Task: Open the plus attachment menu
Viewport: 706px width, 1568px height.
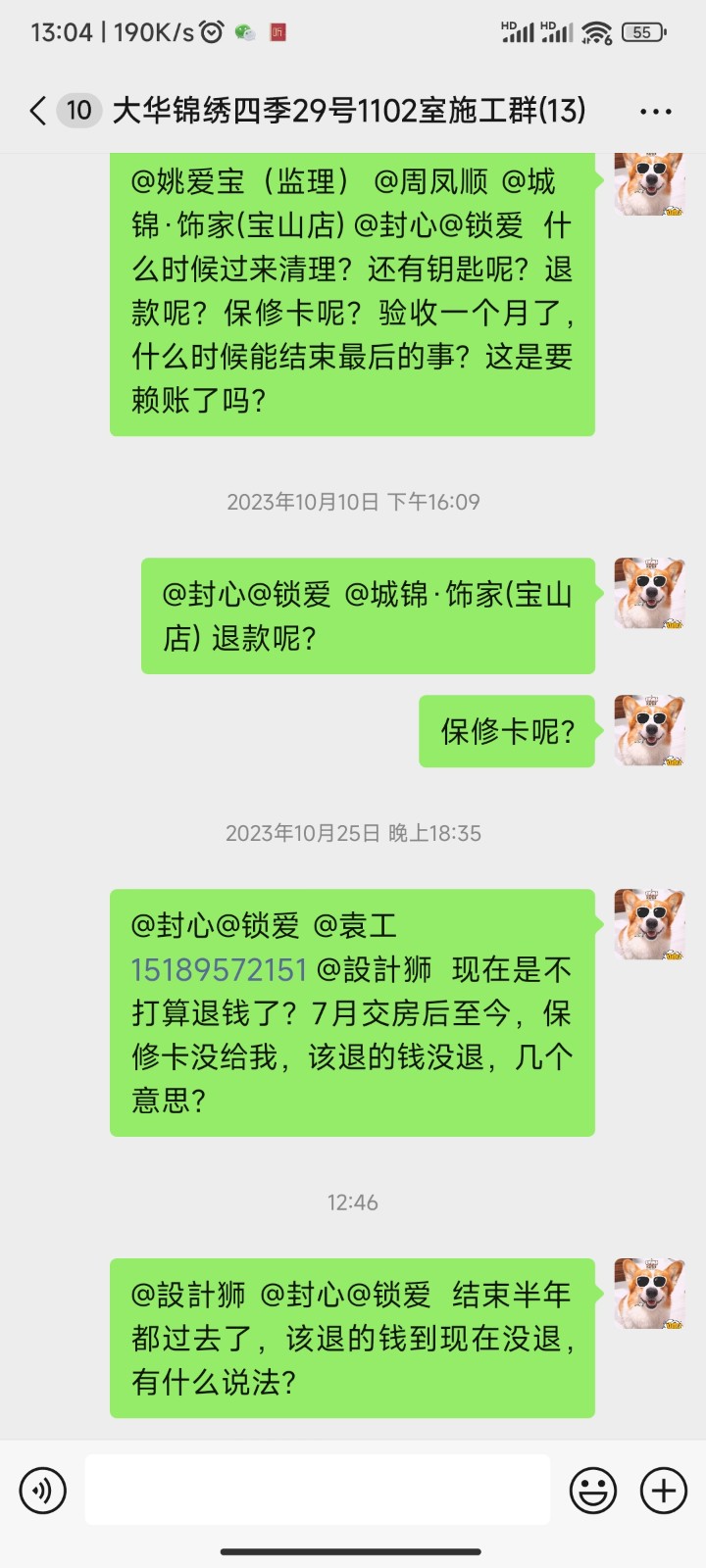Action: [664, 1491]
